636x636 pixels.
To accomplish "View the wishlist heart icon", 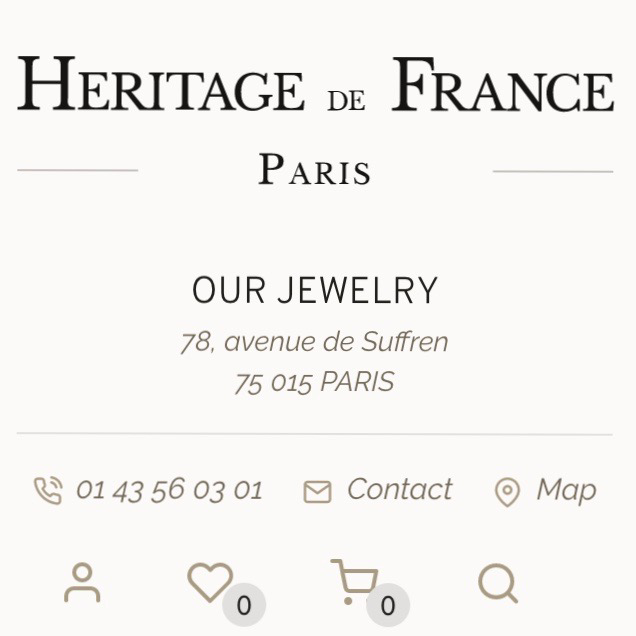I will (x=210, y=582).
